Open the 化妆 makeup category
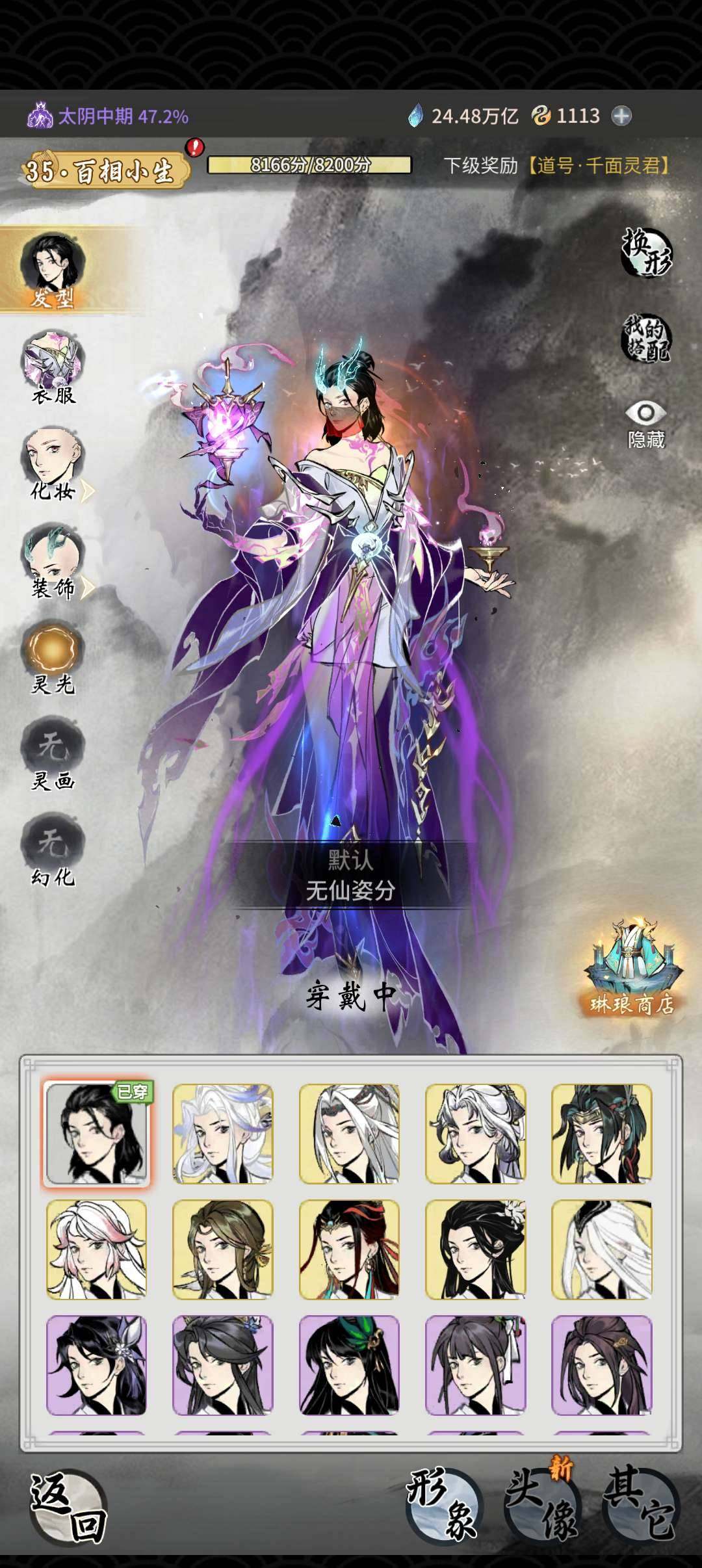The height and width of the screenshot is (1568, 702). click(53, 463)
